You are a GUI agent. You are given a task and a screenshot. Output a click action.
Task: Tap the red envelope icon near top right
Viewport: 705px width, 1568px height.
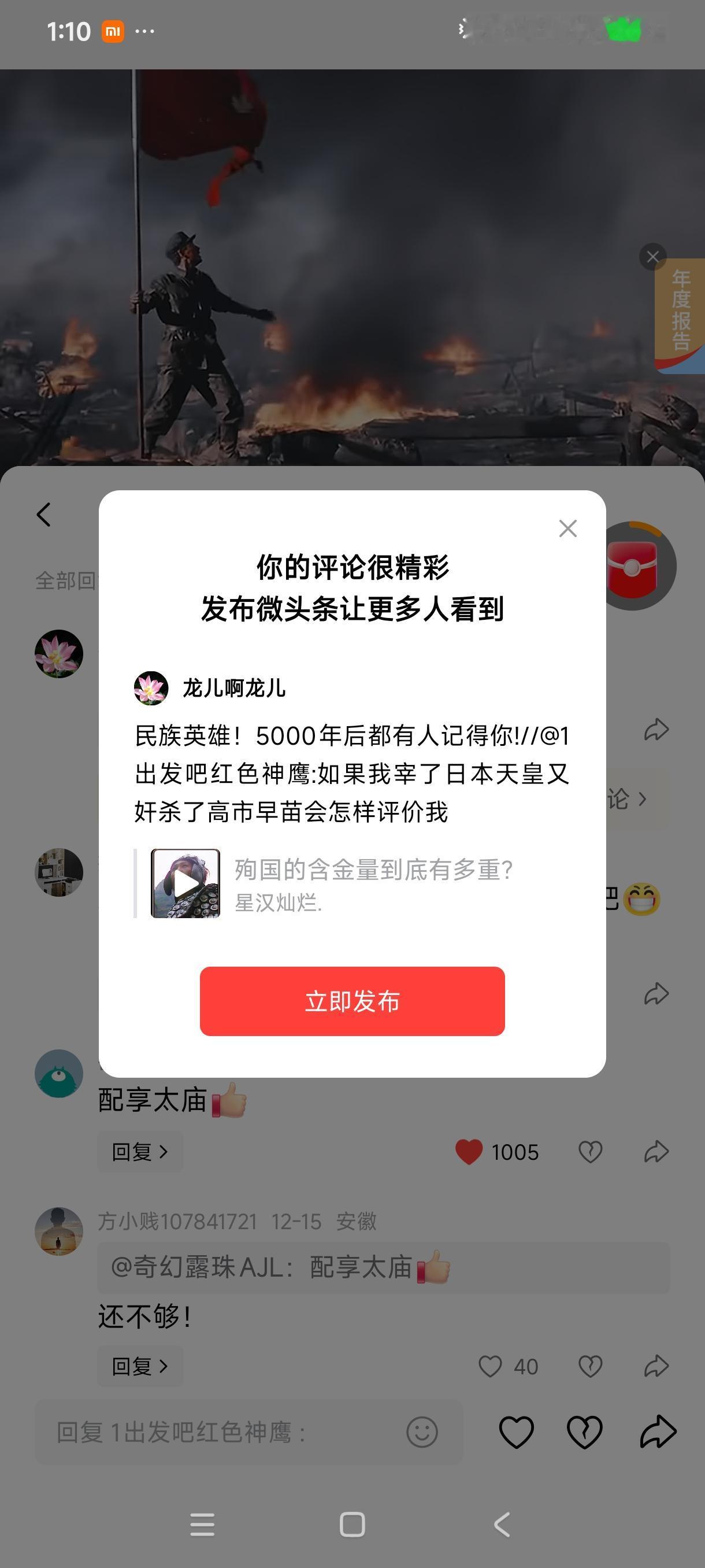pyautogui.click(x=634, y=565)
